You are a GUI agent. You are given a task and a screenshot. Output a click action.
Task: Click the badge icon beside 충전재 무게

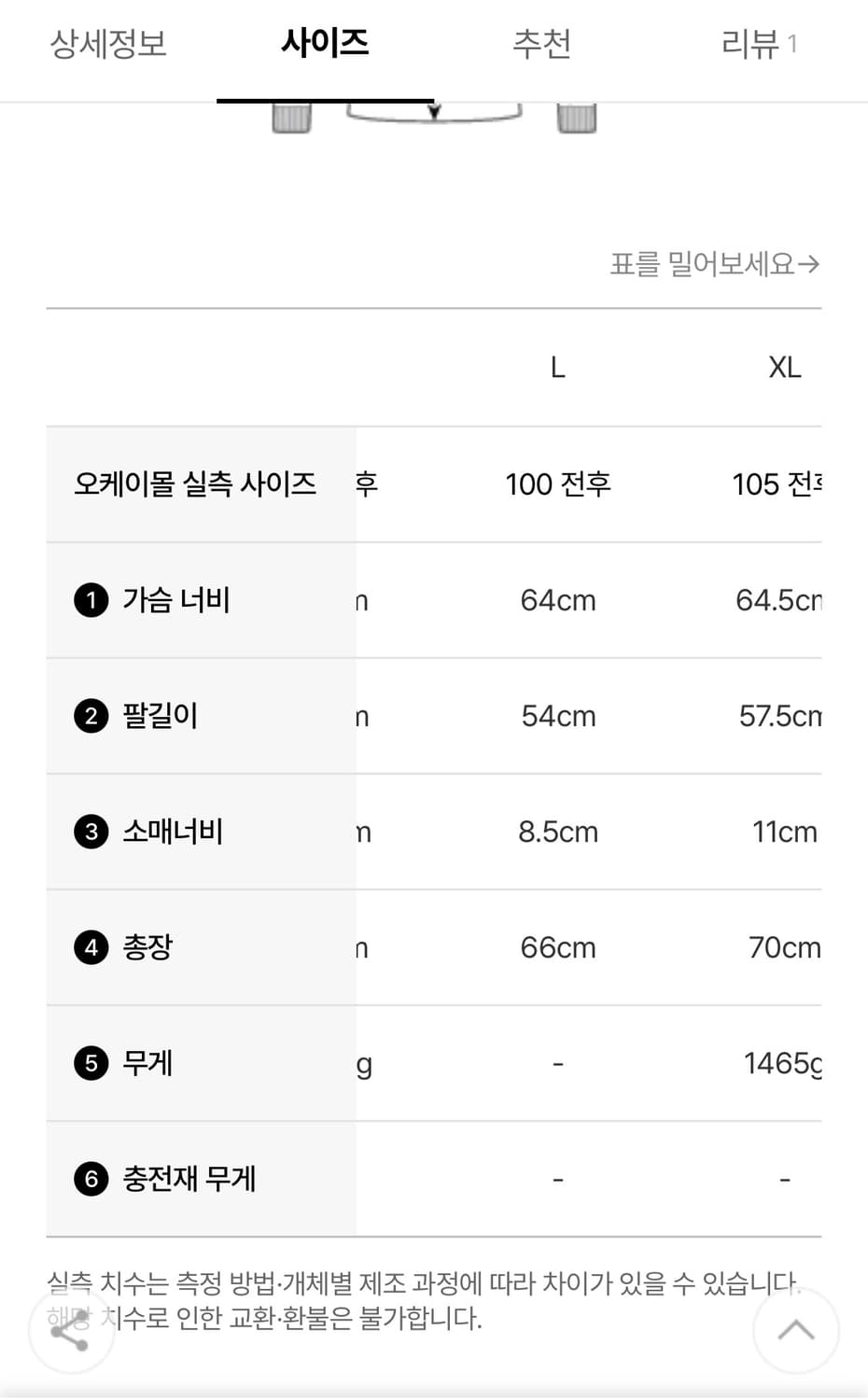click(91, 1179)
